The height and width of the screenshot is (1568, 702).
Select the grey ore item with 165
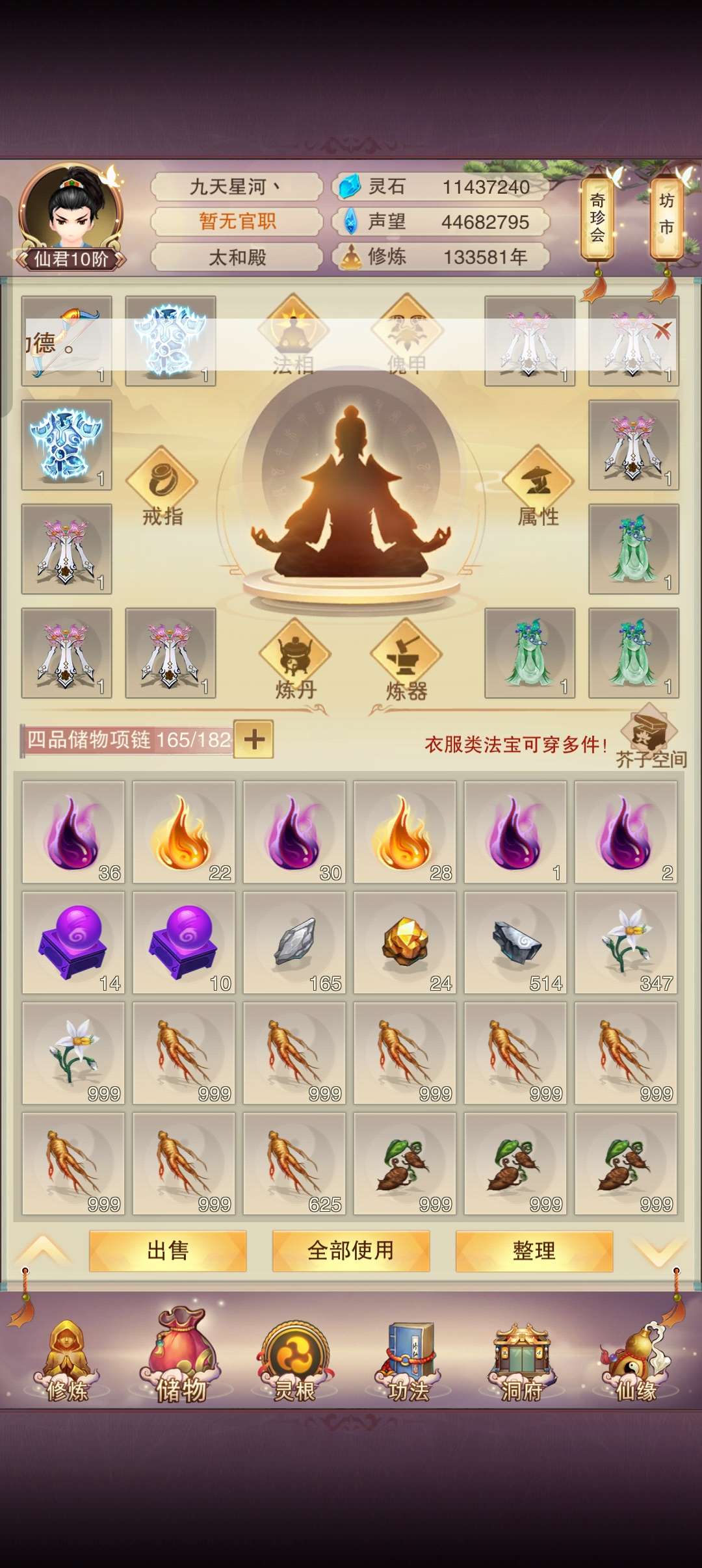tap(294, 942)
